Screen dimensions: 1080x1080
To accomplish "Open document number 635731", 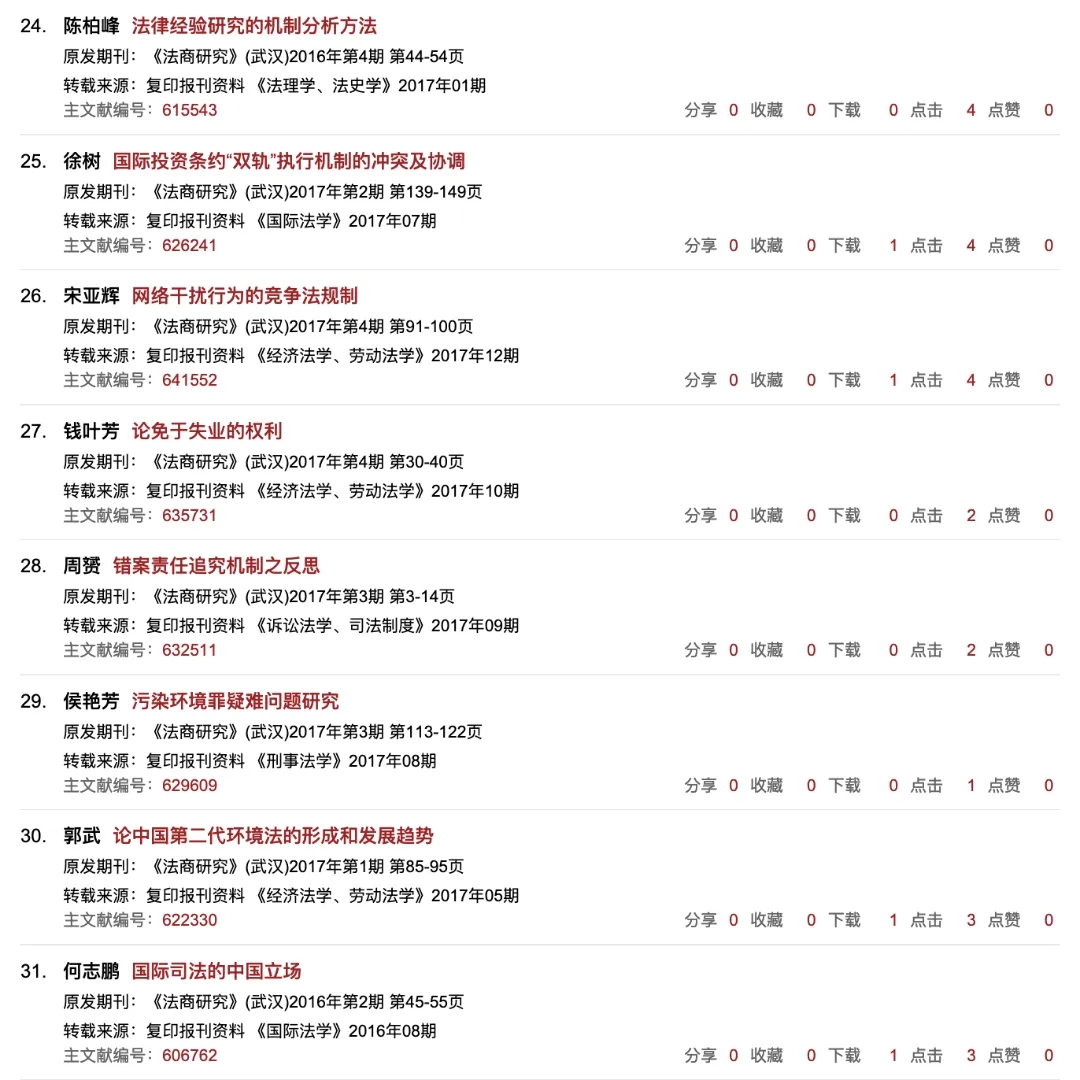I will click(189, 515).
